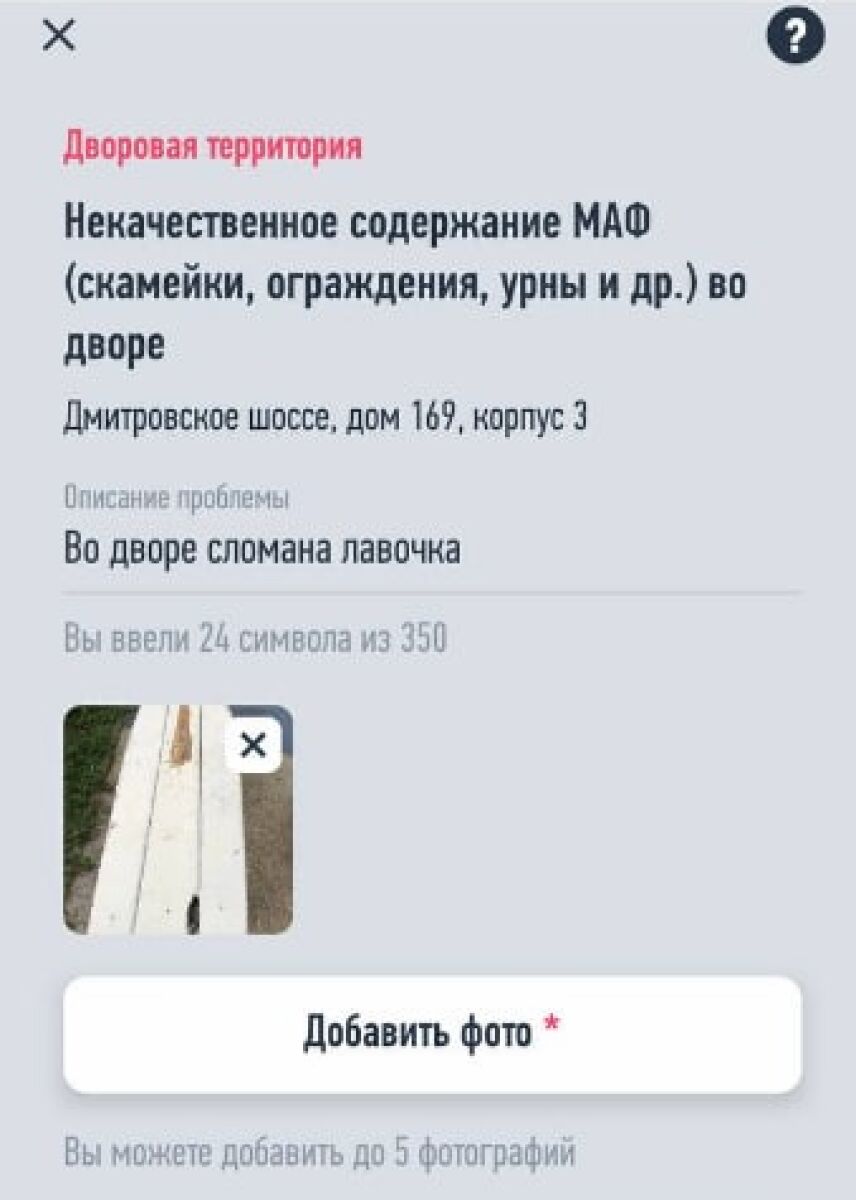The height and width of the screenshot is (1200, 856).
Task: Close the problem report form
Action: pyautogui.click(x=59, y=36)
